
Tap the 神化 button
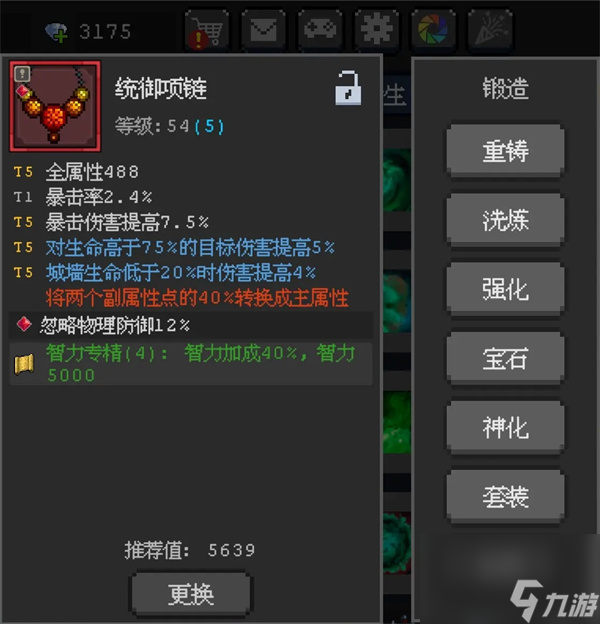[x=505, y=427]
